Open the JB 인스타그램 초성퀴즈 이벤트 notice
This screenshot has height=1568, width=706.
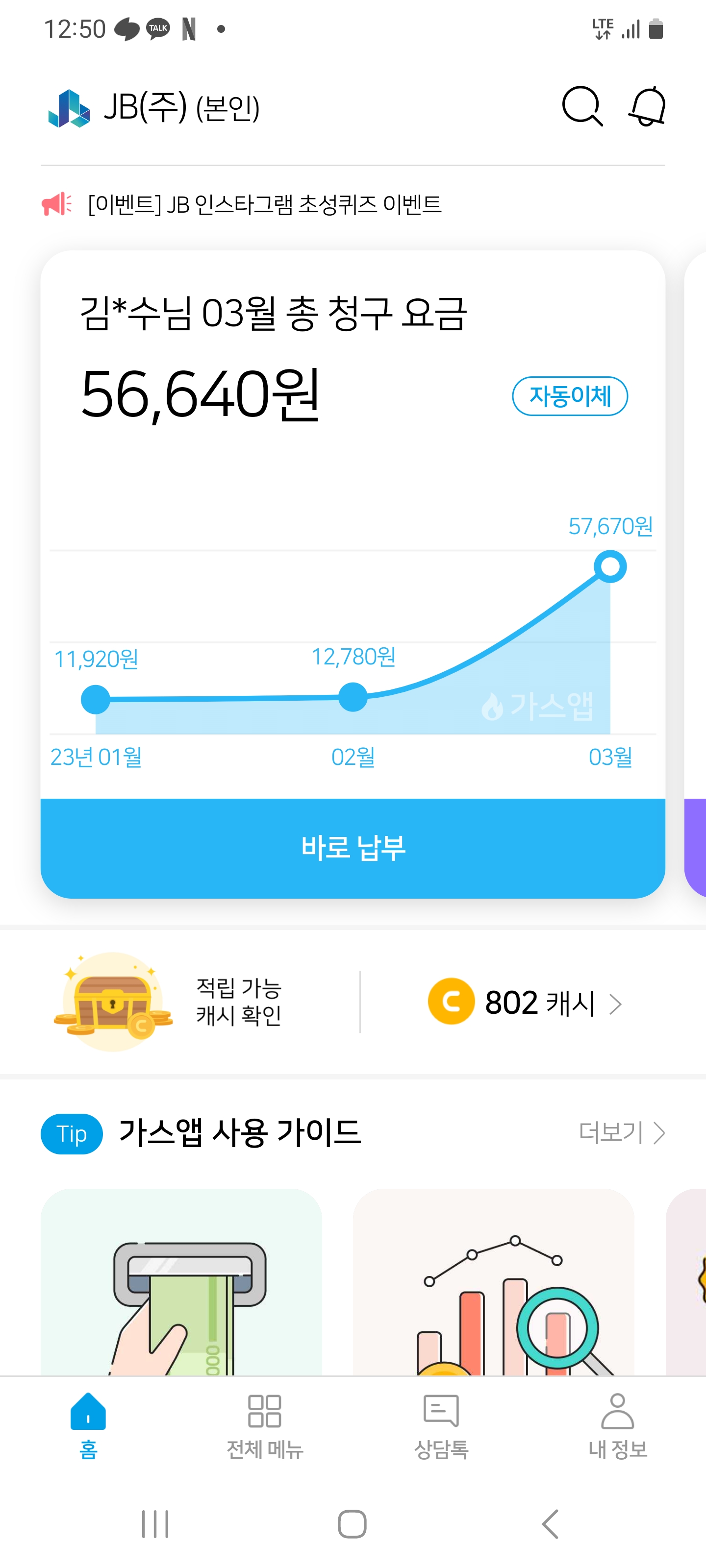264,204
